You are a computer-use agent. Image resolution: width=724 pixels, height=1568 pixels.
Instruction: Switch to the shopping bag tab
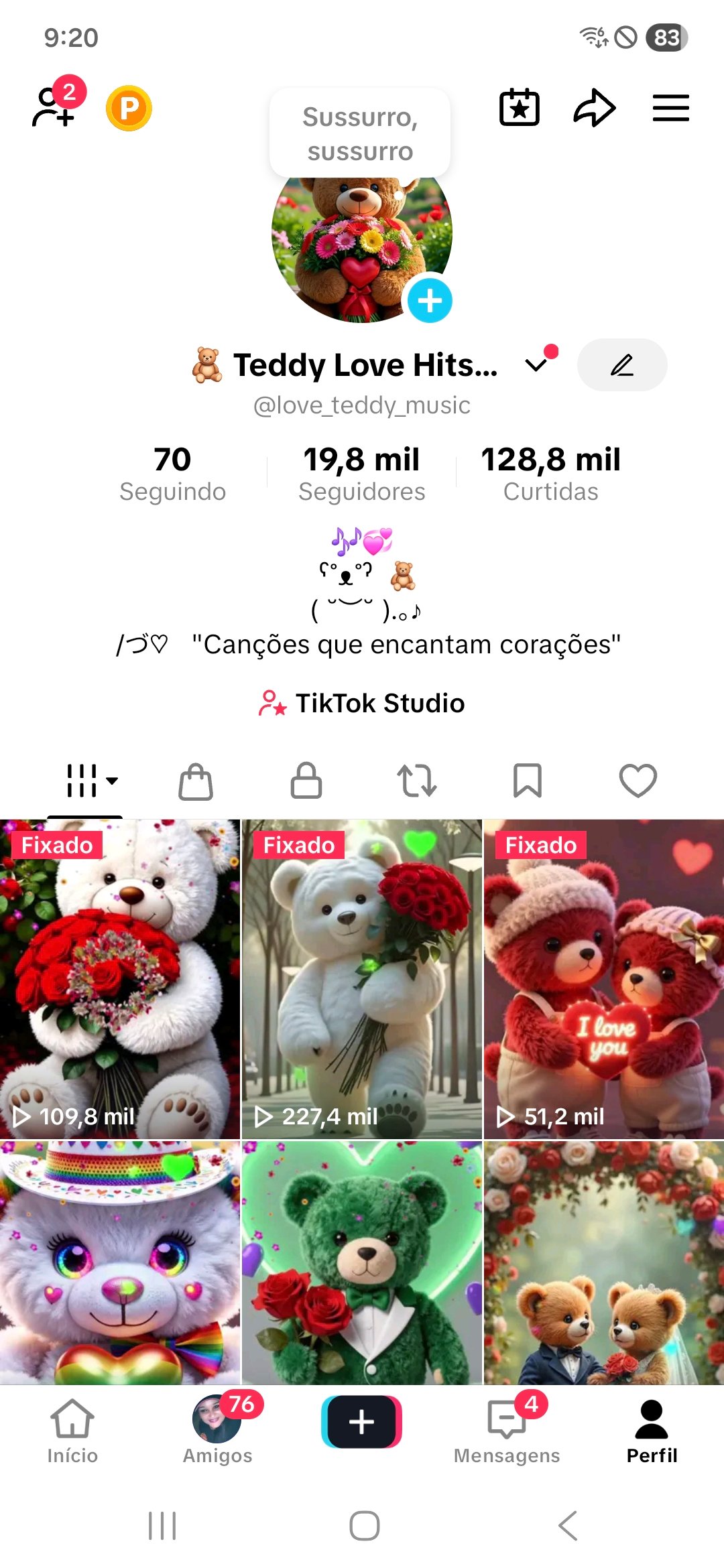tap(196, 781)
